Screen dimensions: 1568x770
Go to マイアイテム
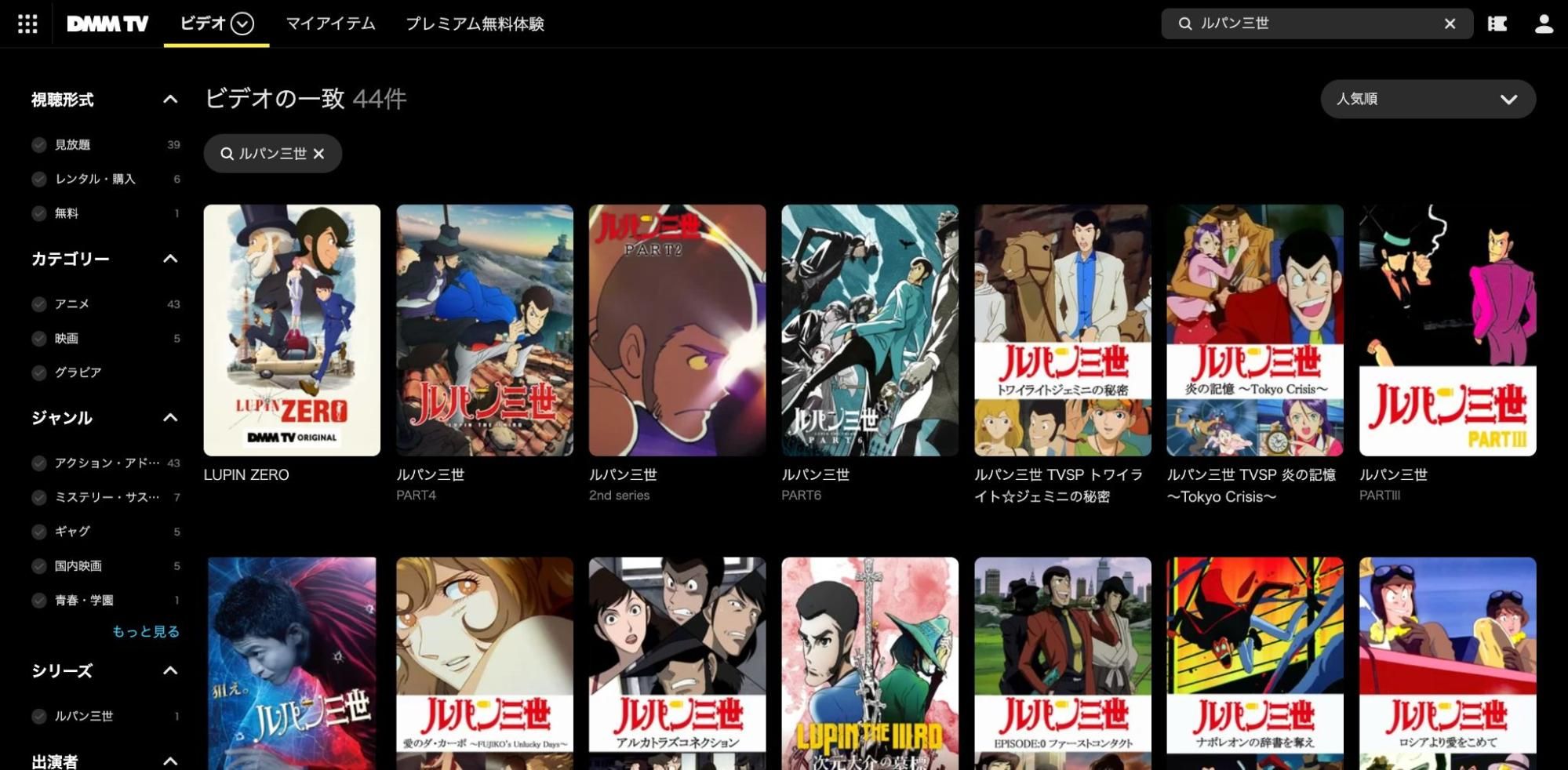[x=330, y=24]
